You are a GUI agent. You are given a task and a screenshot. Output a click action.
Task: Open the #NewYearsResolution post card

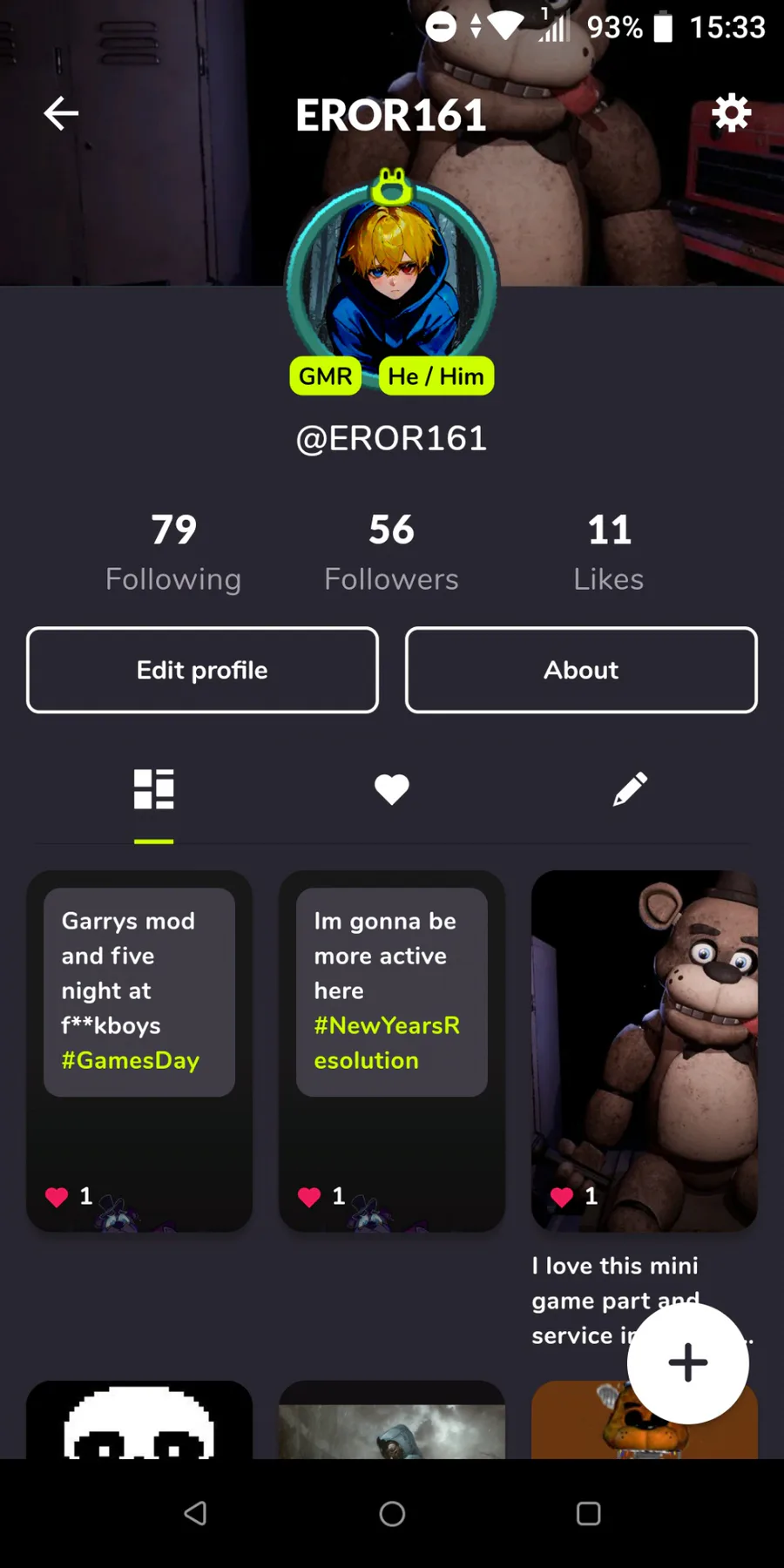392,1051
